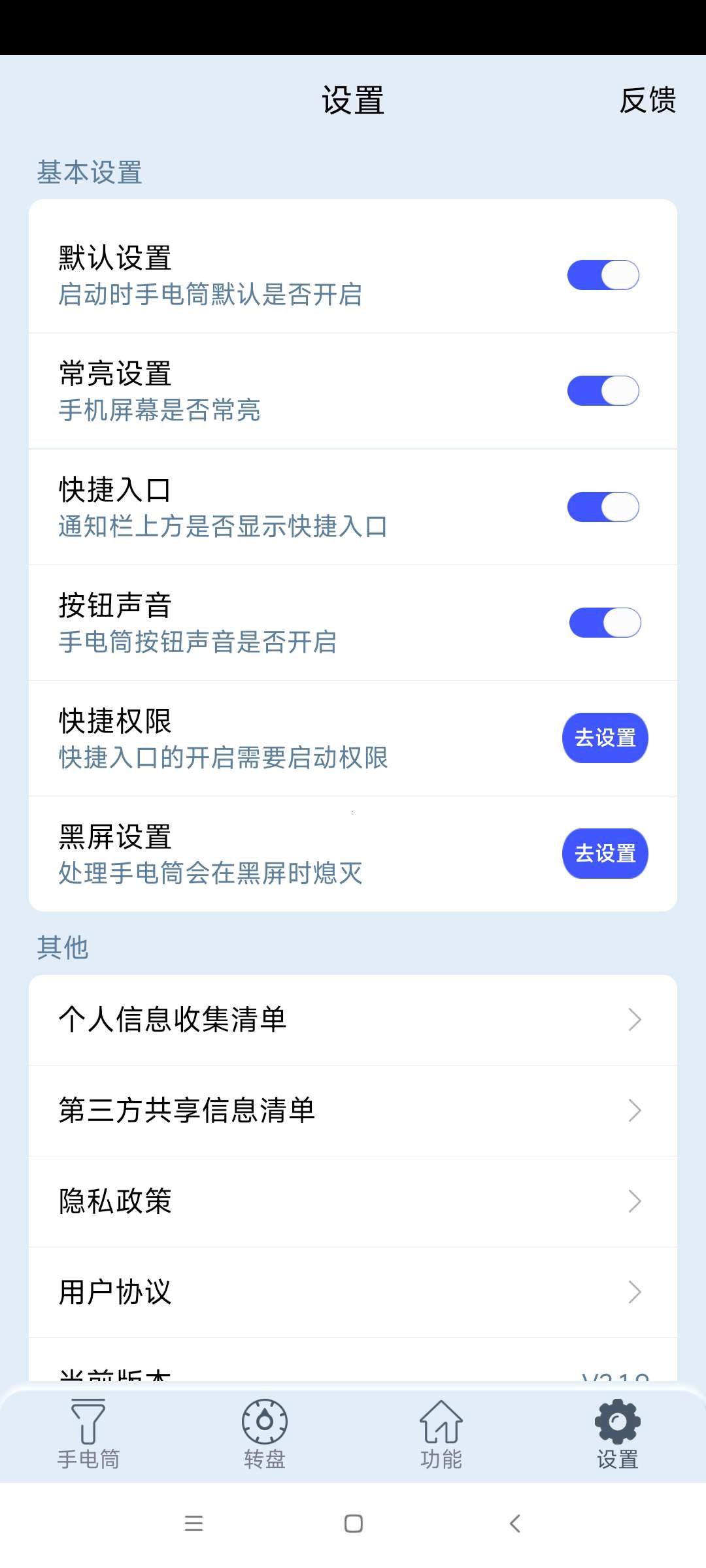Switch to the 手电筒 tab

(88, 1434)
